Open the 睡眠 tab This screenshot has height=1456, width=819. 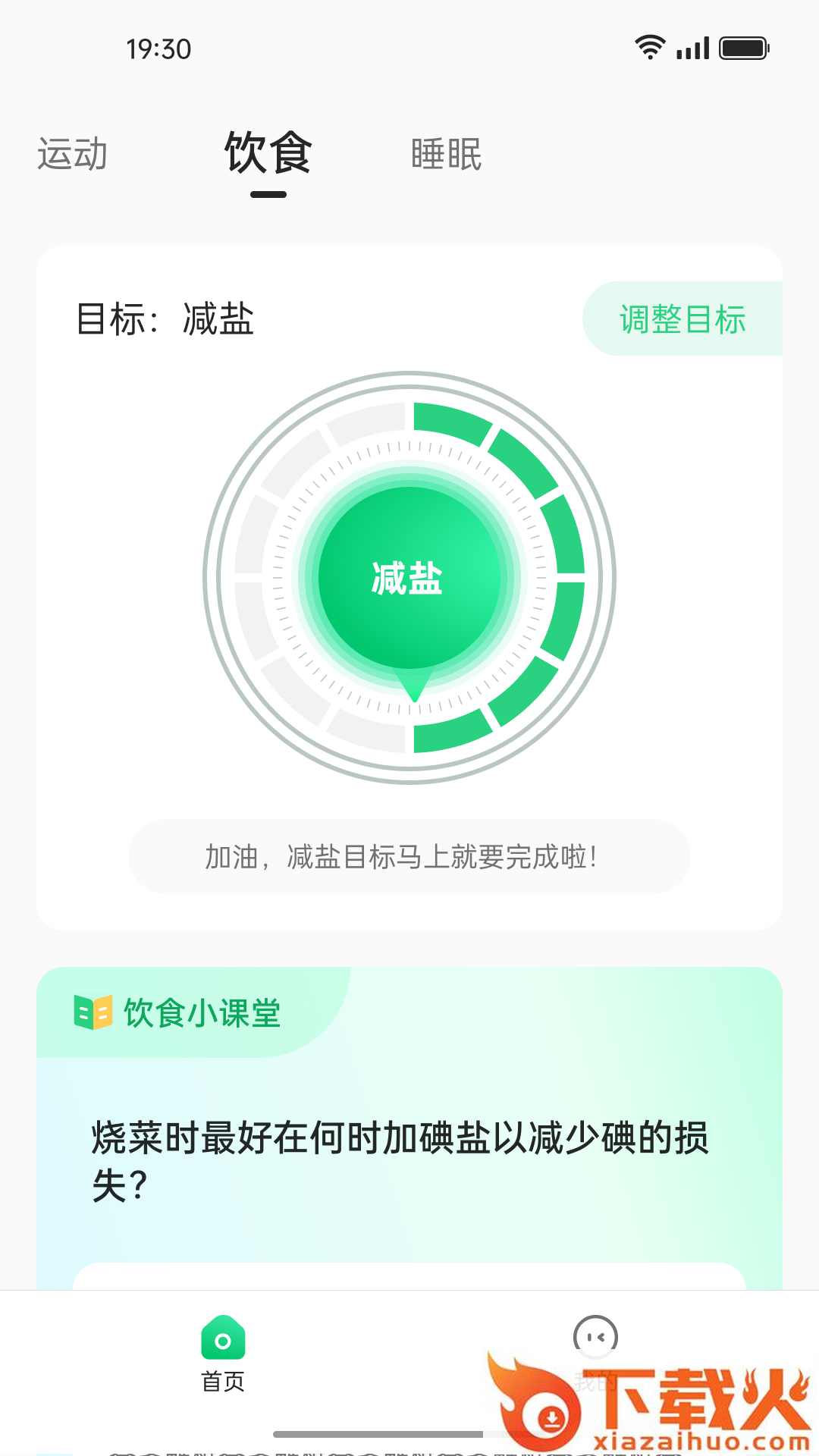click(x=446, y=154)
